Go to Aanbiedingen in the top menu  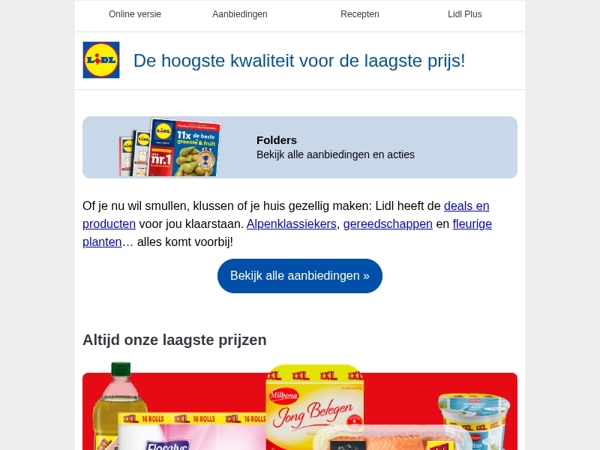point(240,14)
